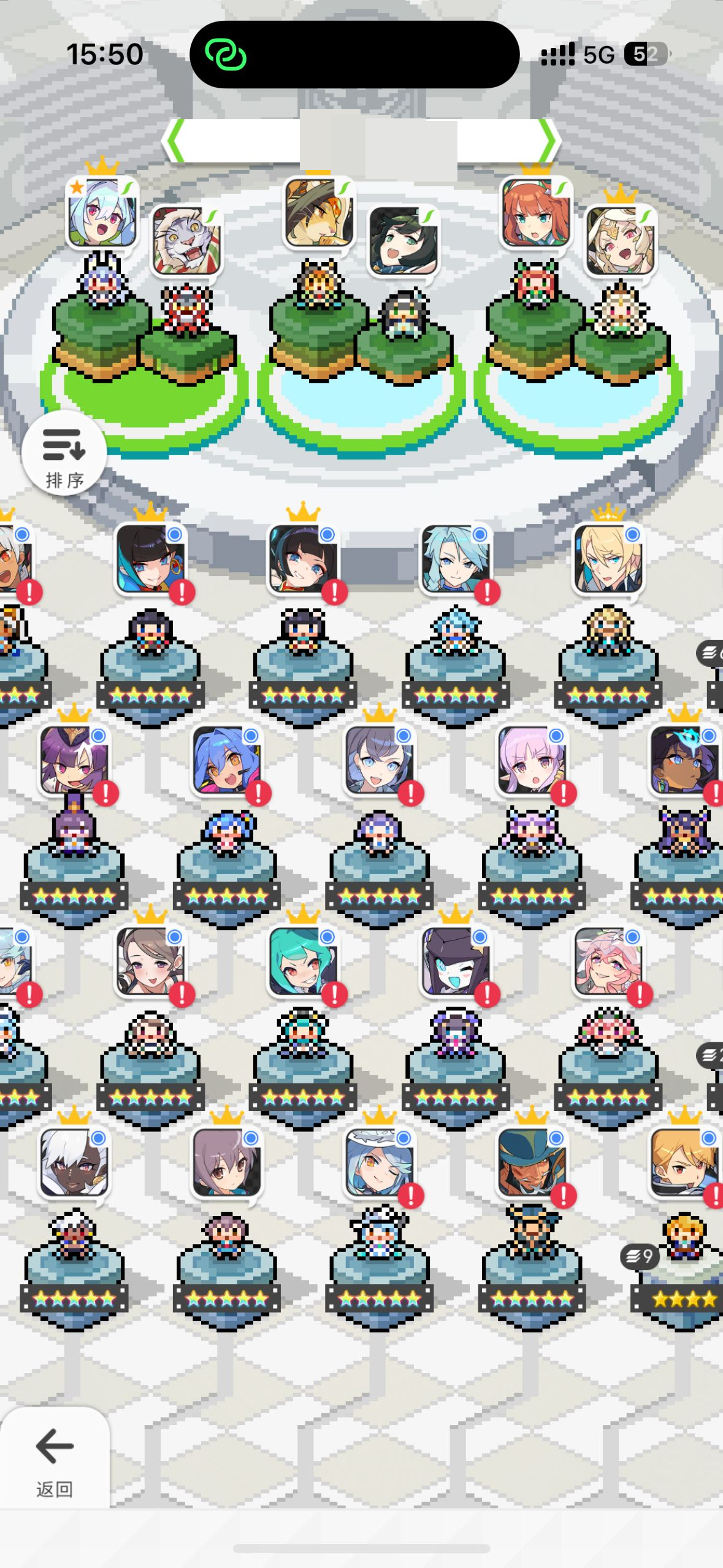Image resolution: width=723 pixels, height=1568 pixels.
Task: Tap the white tiger team member
Action: [x=186, y=240]
